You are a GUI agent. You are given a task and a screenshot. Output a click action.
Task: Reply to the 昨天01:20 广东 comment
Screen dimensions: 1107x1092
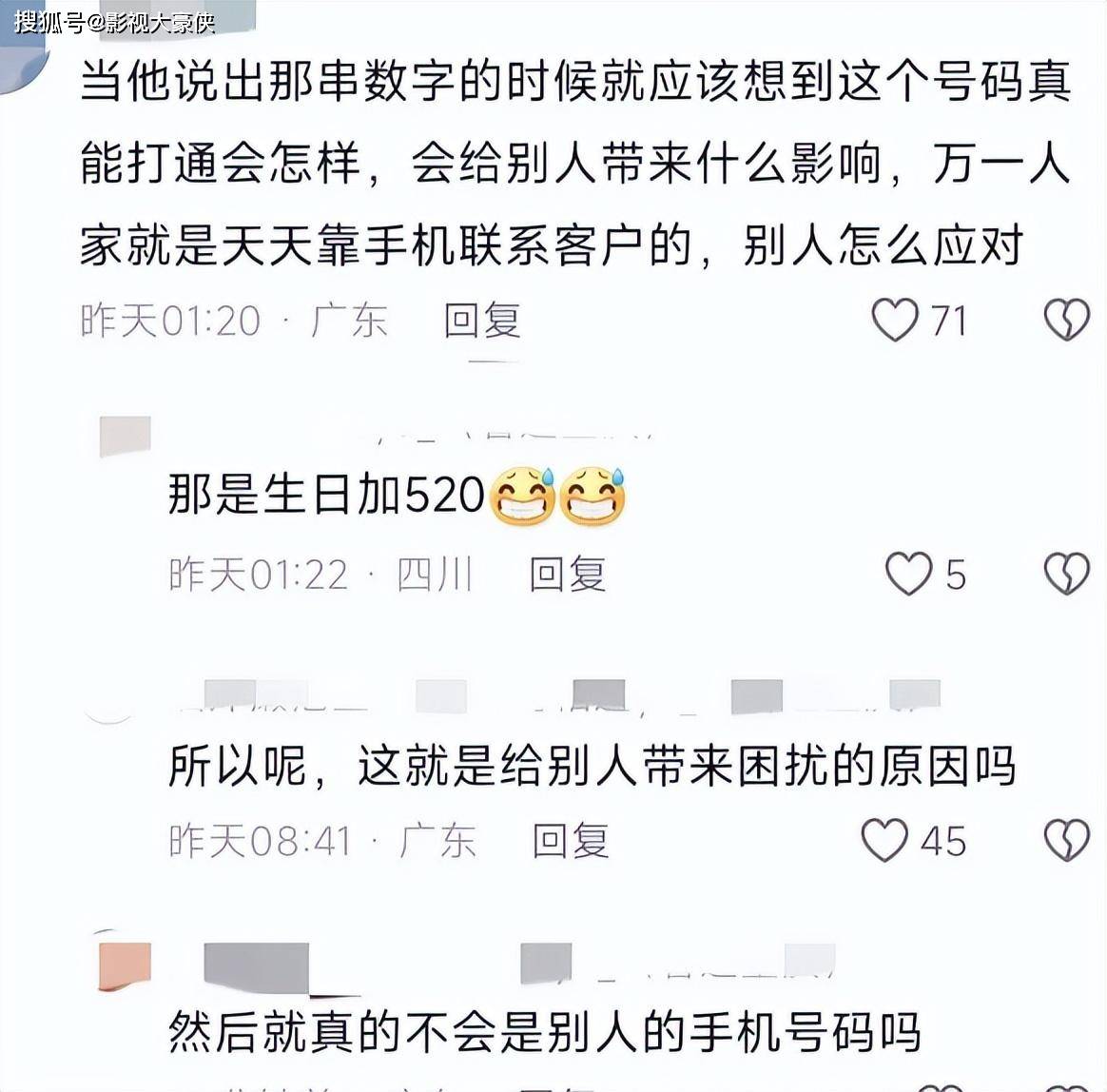coord(482,322)
